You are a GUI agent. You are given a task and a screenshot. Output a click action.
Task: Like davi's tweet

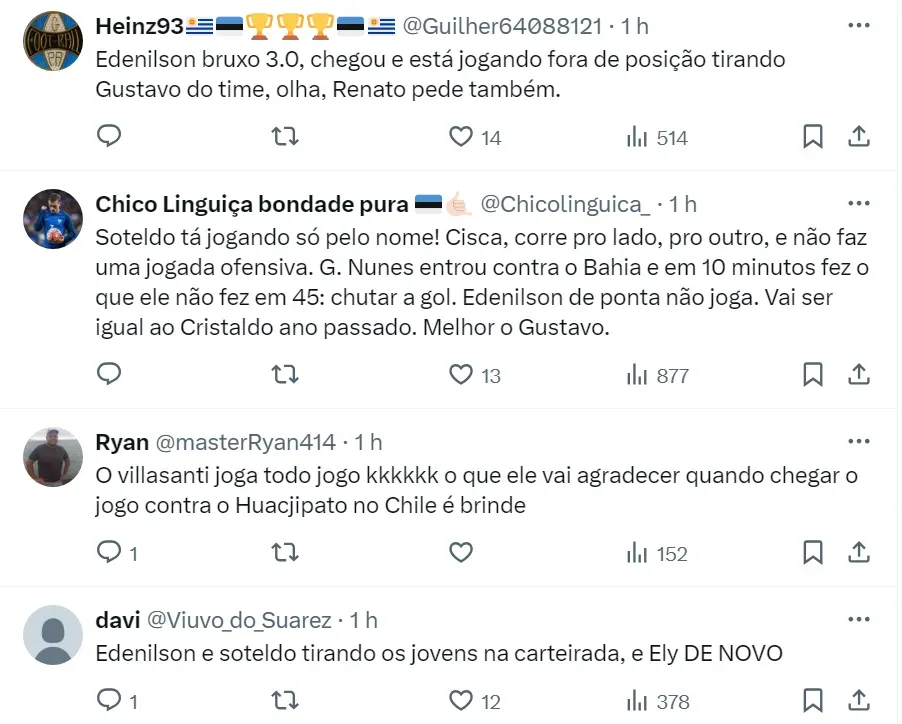click(x=460, y=700)
